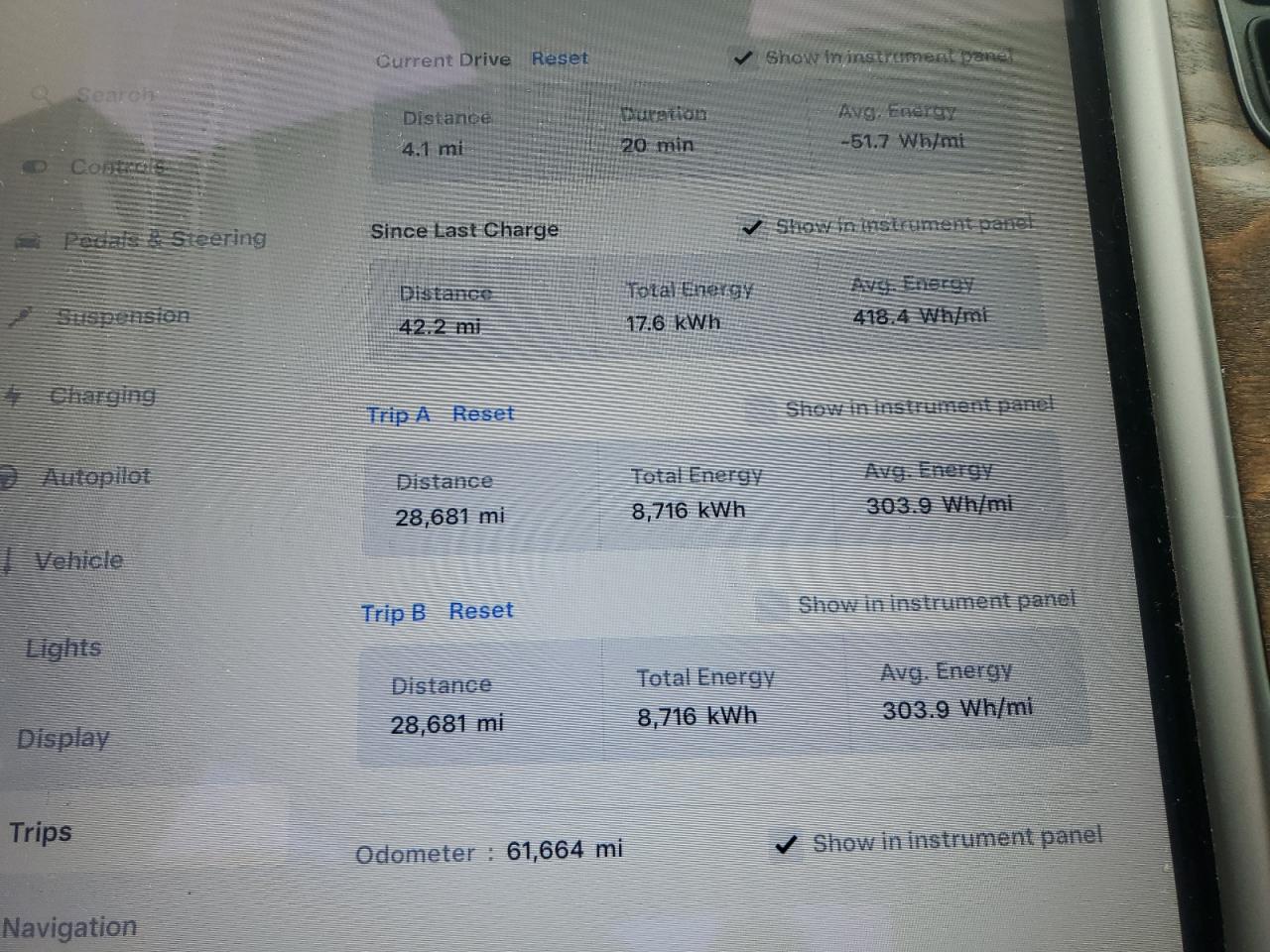
Task: Uncheck Since Last Charge instrument panel checkbox
Action: coord(753,227)
